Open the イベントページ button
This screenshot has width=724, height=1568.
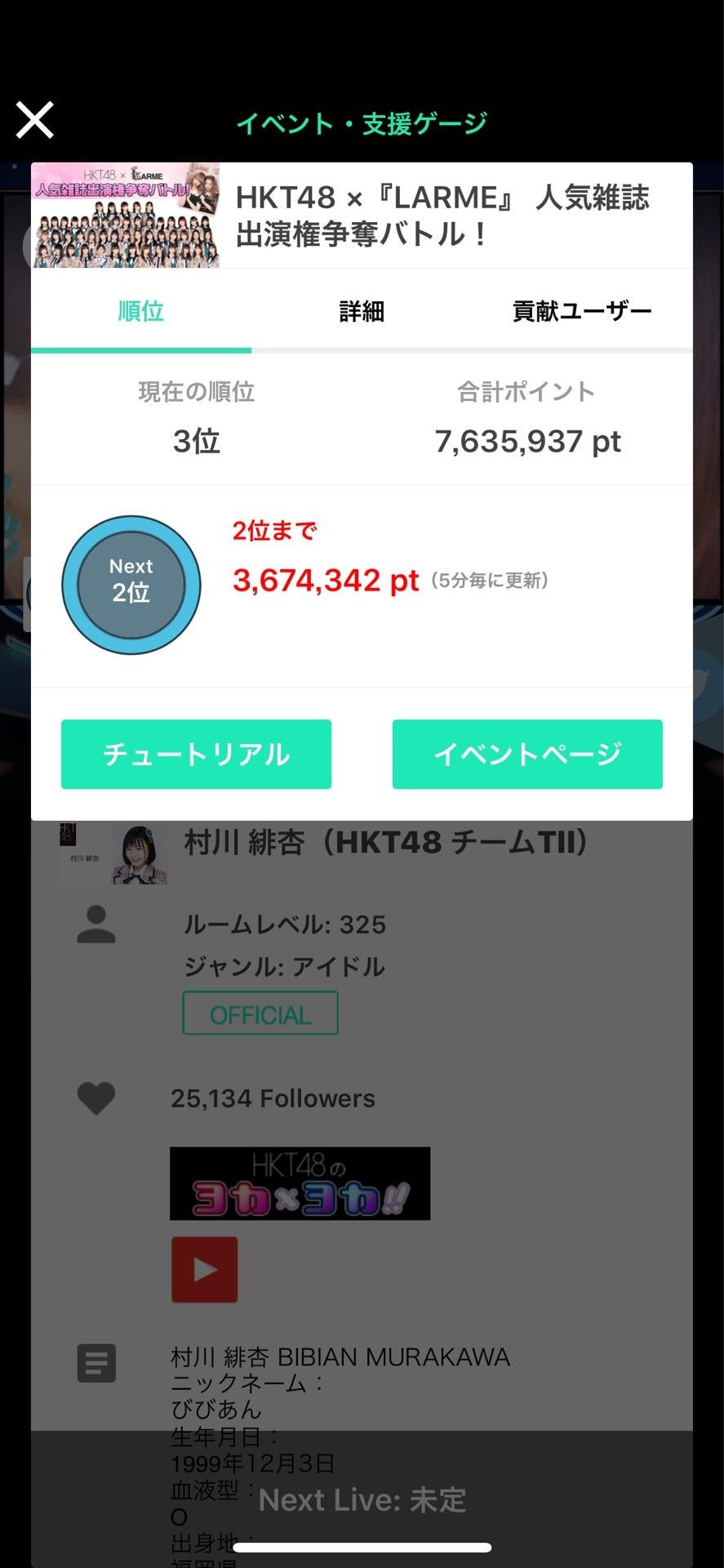(527, 754)
